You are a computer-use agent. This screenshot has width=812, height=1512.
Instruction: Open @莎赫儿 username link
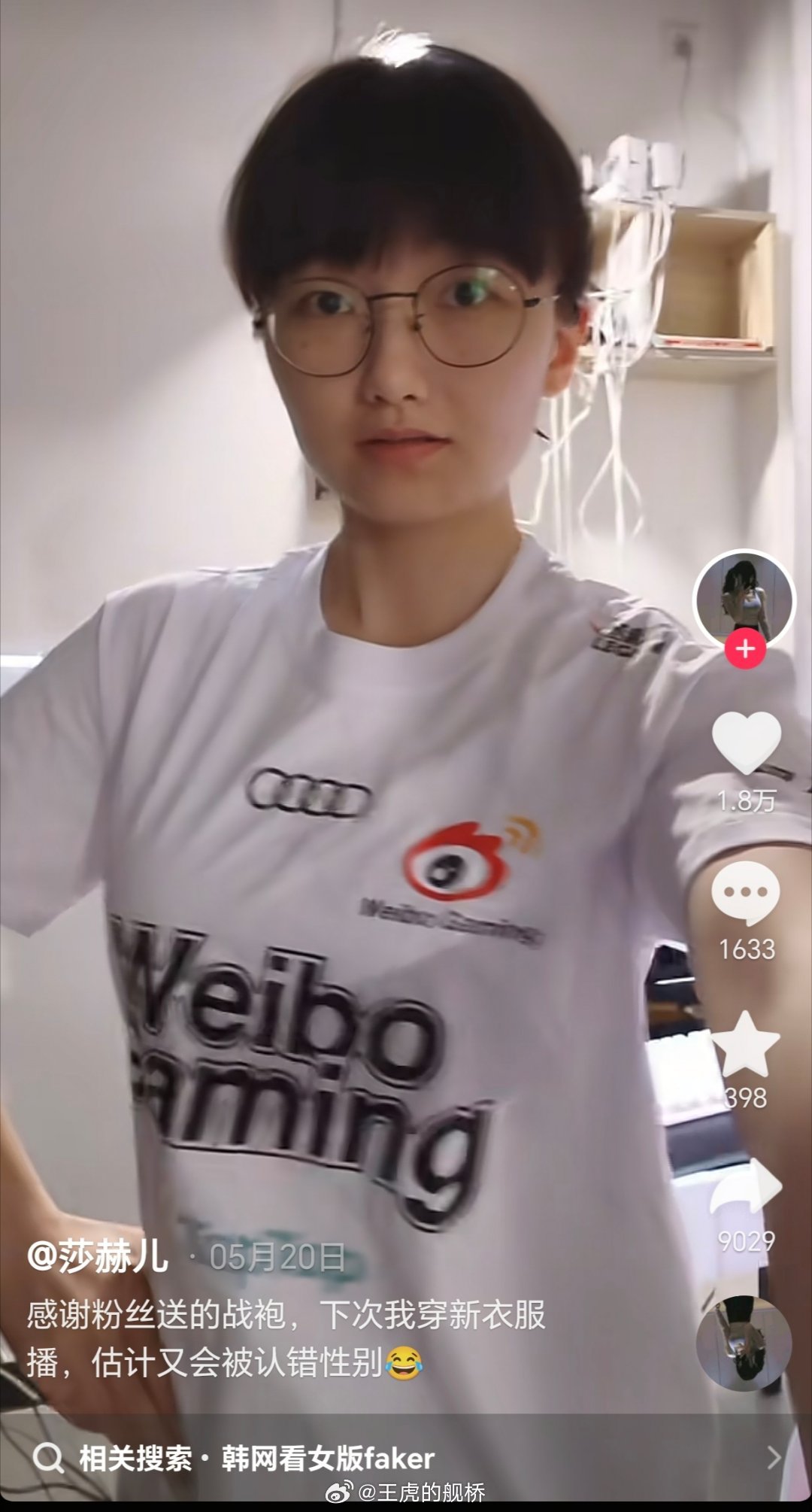tap(98, 1256)
